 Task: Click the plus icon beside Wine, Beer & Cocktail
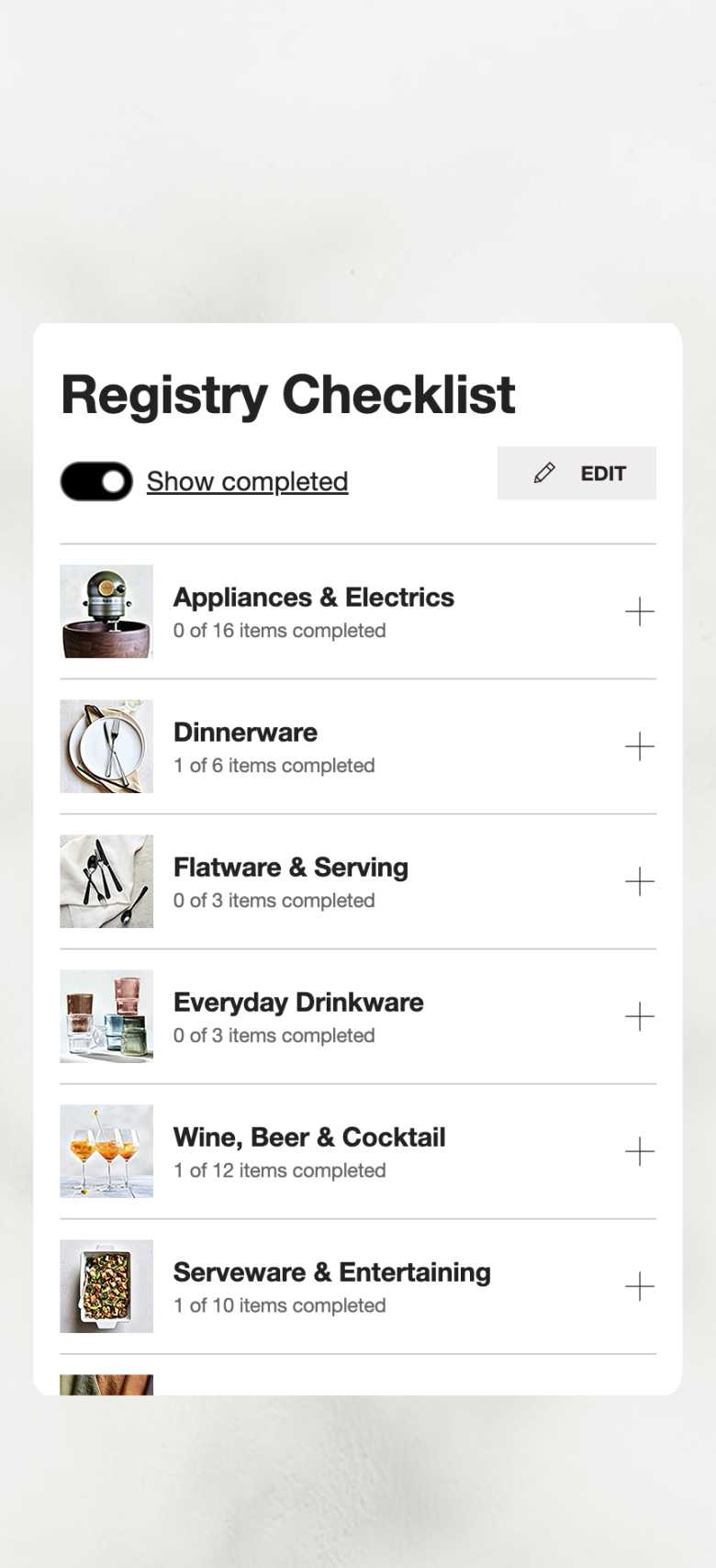point(641,1151)
